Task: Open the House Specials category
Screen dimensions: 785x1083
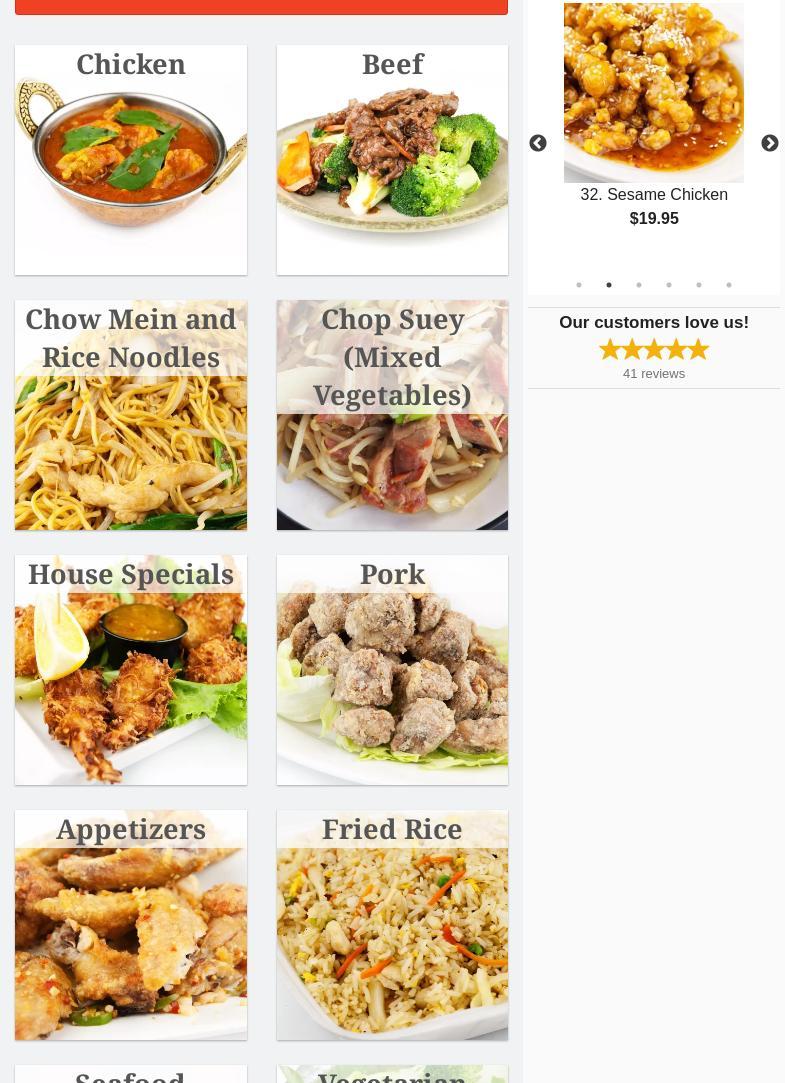Action: coord(131,670)
